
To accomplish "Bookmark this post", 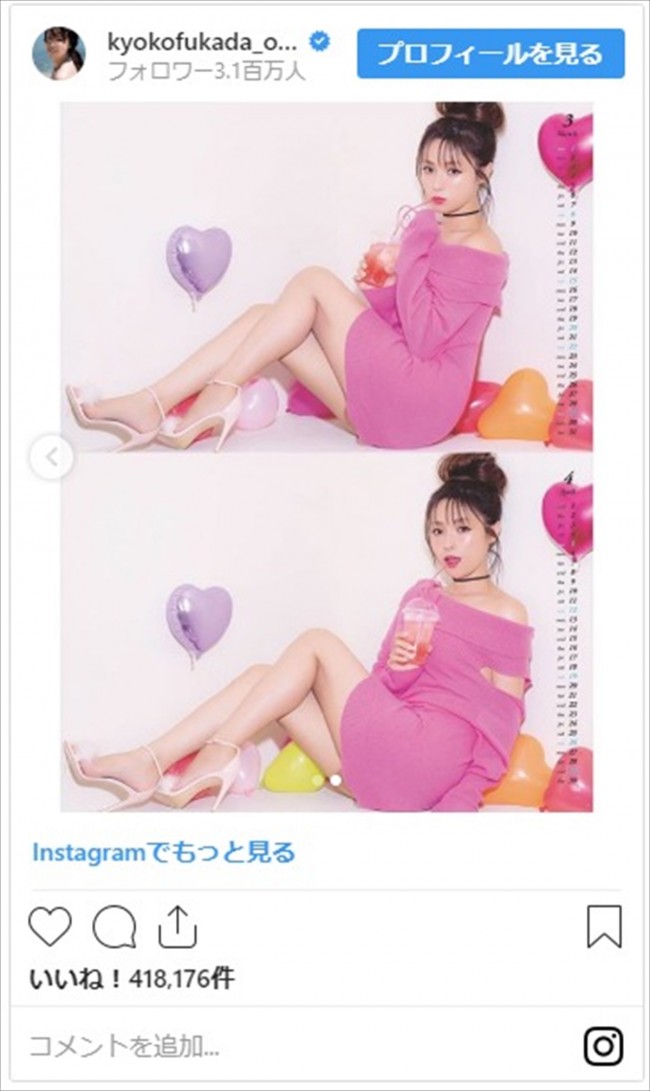I will pos(604,927).
